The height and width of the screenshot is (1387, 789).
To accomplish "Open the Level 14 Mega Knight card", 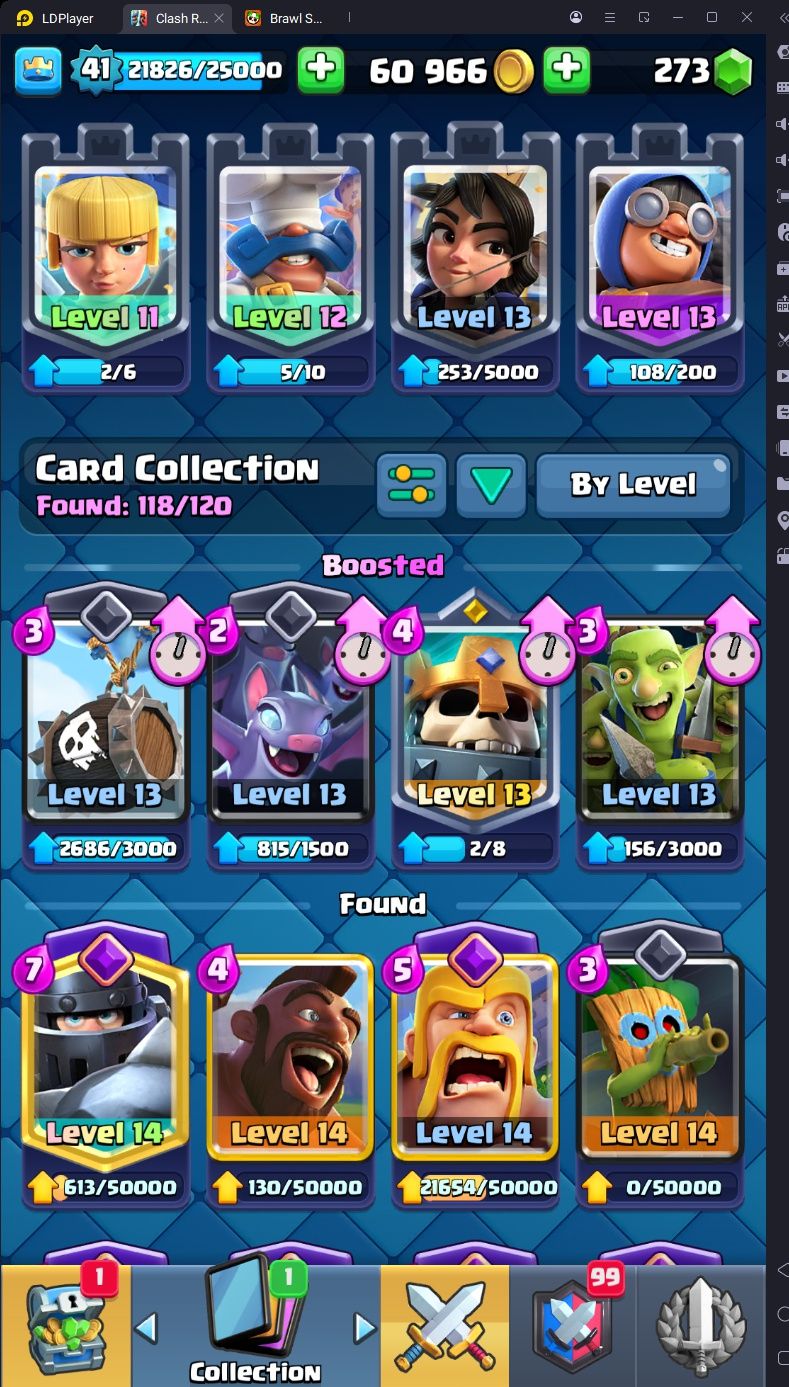I will [105, 1065].
